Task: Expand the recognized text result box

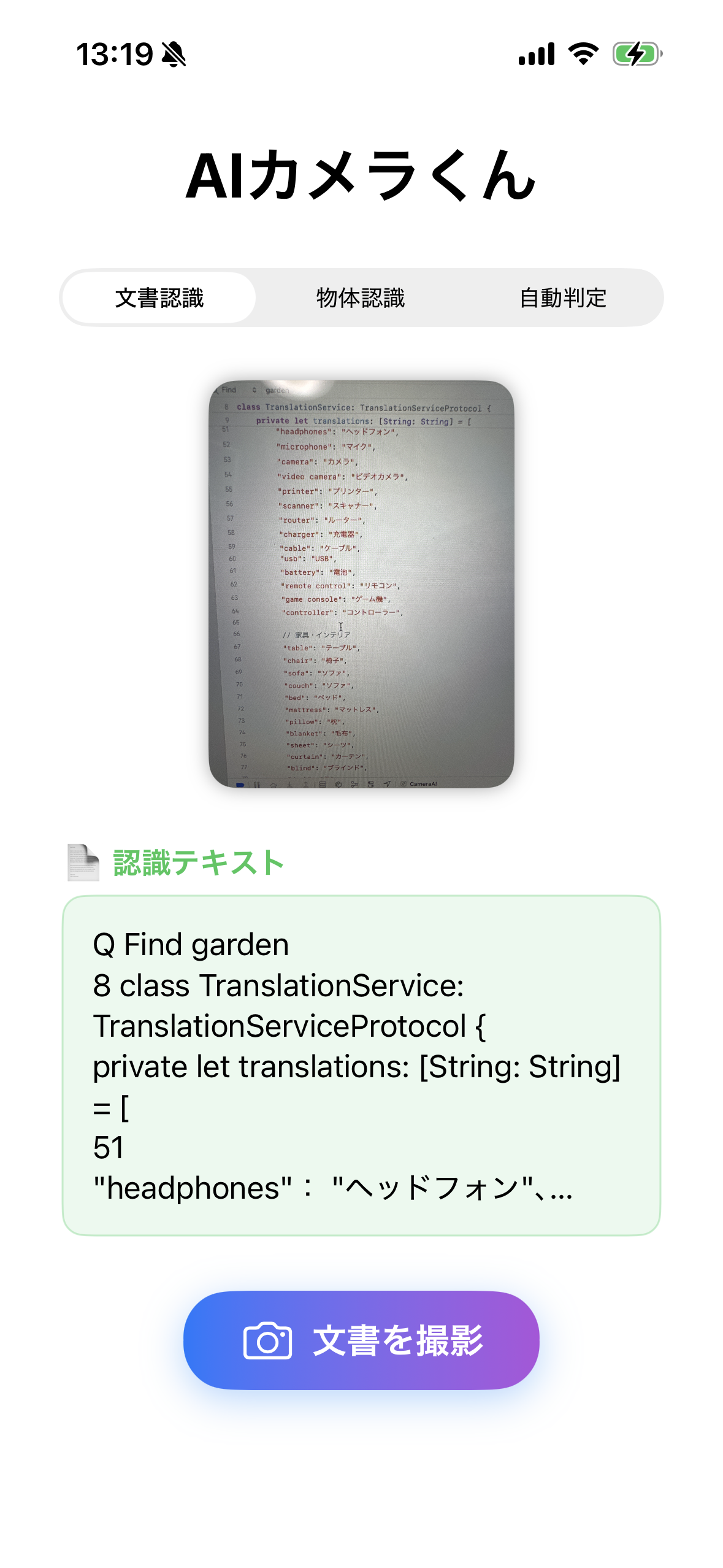Action: pos(361,1066)
